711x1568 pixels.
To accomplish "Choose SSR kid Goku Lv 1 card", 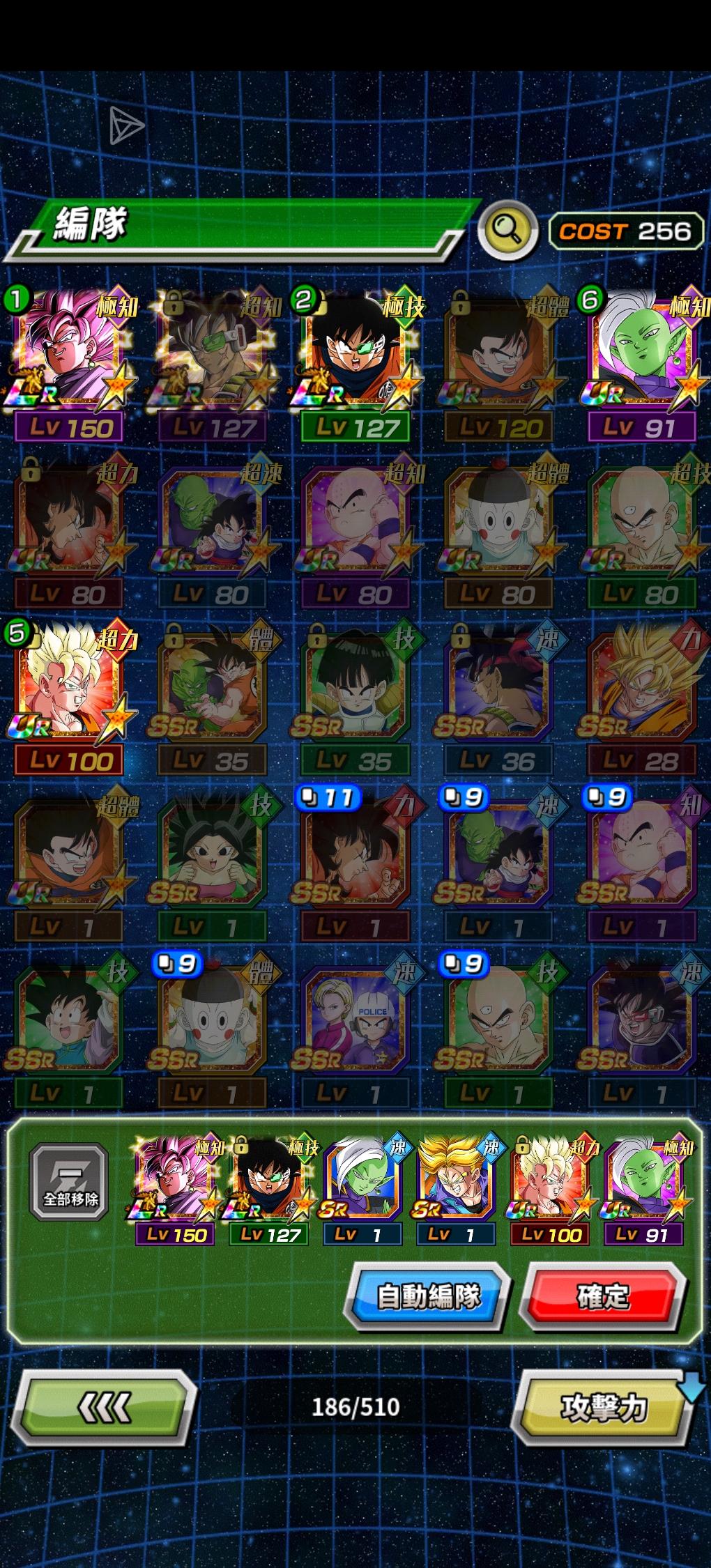I will [x=68, y=1017].
